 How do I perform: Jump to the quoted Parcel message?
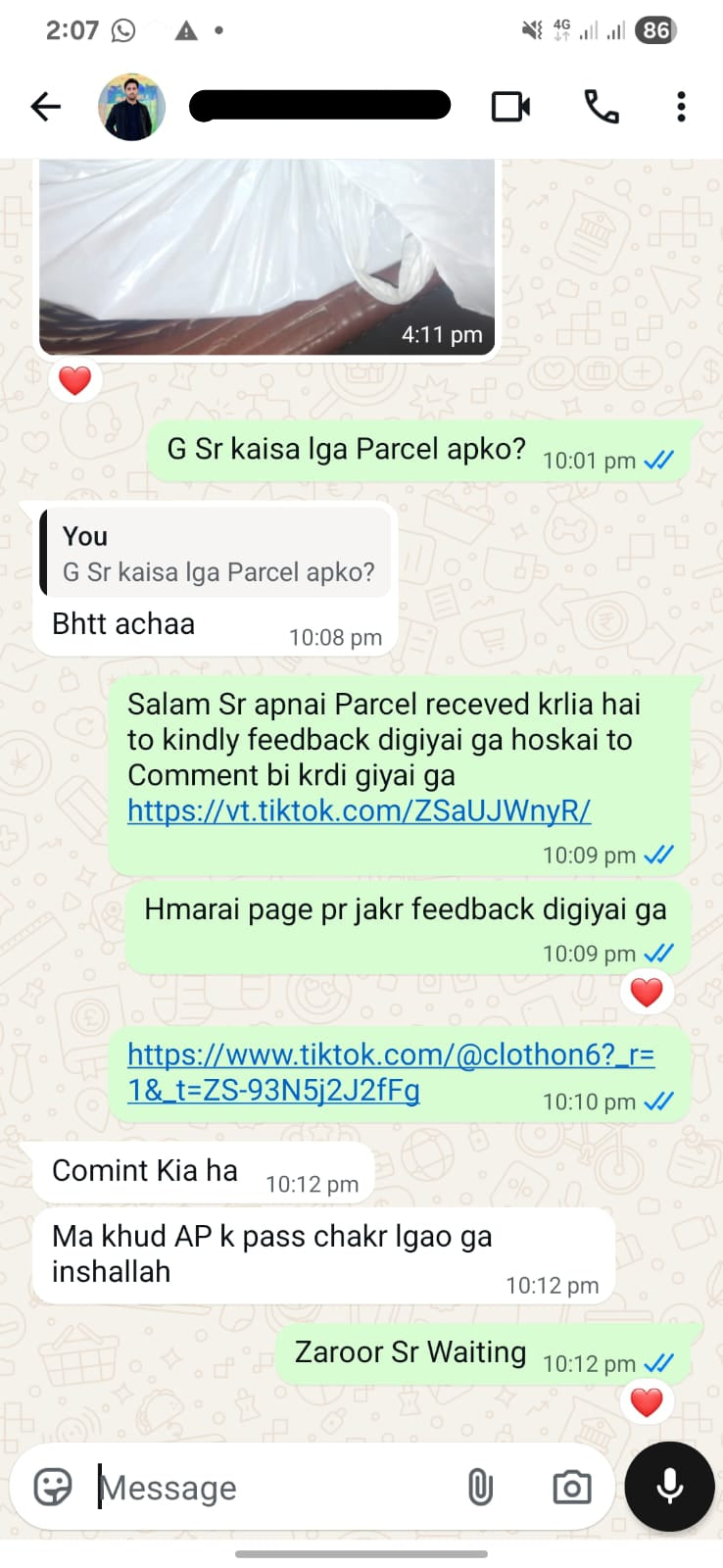[x=217, y=555]
